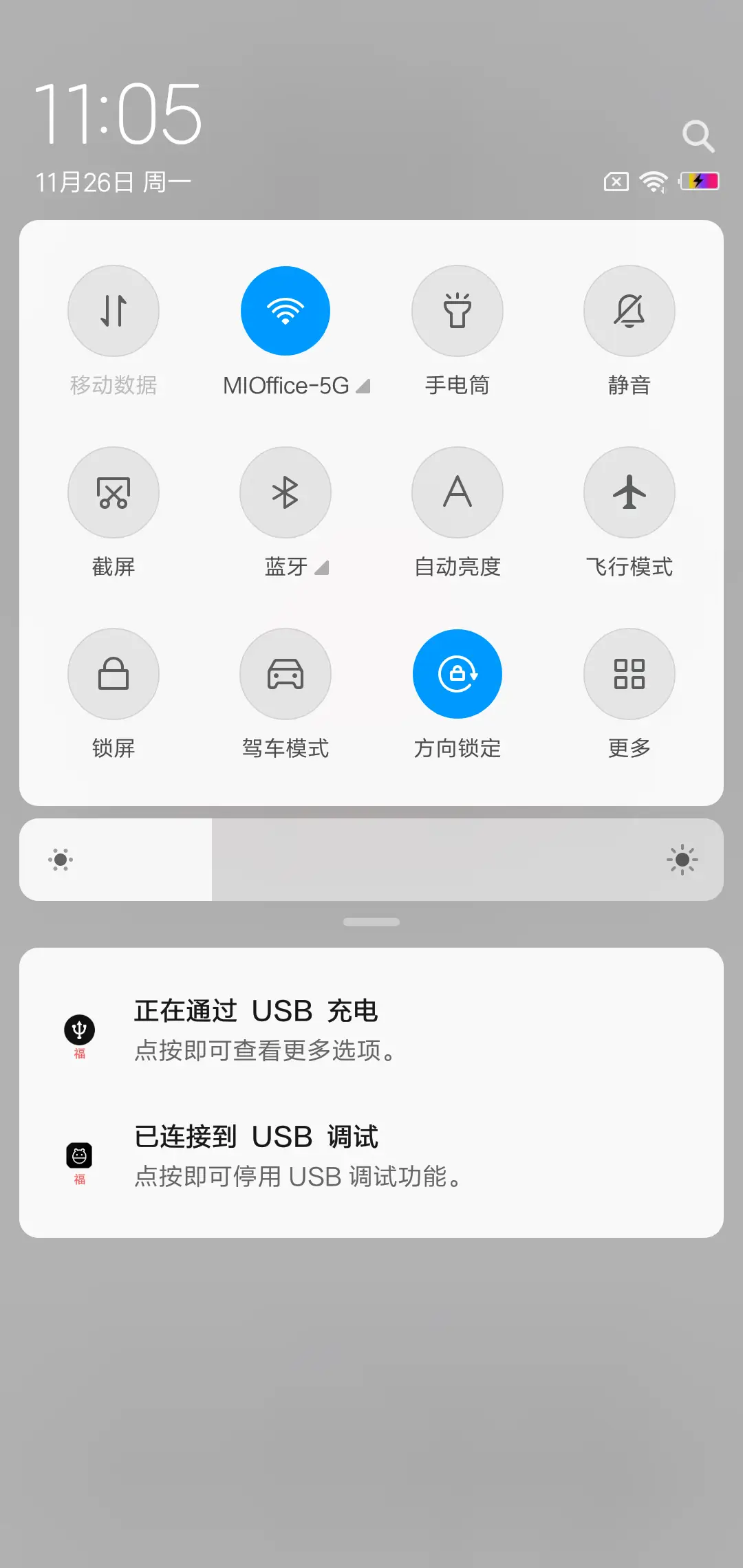Adjust the brightness slider
The image size is (743, 1568).
[371, 858]
